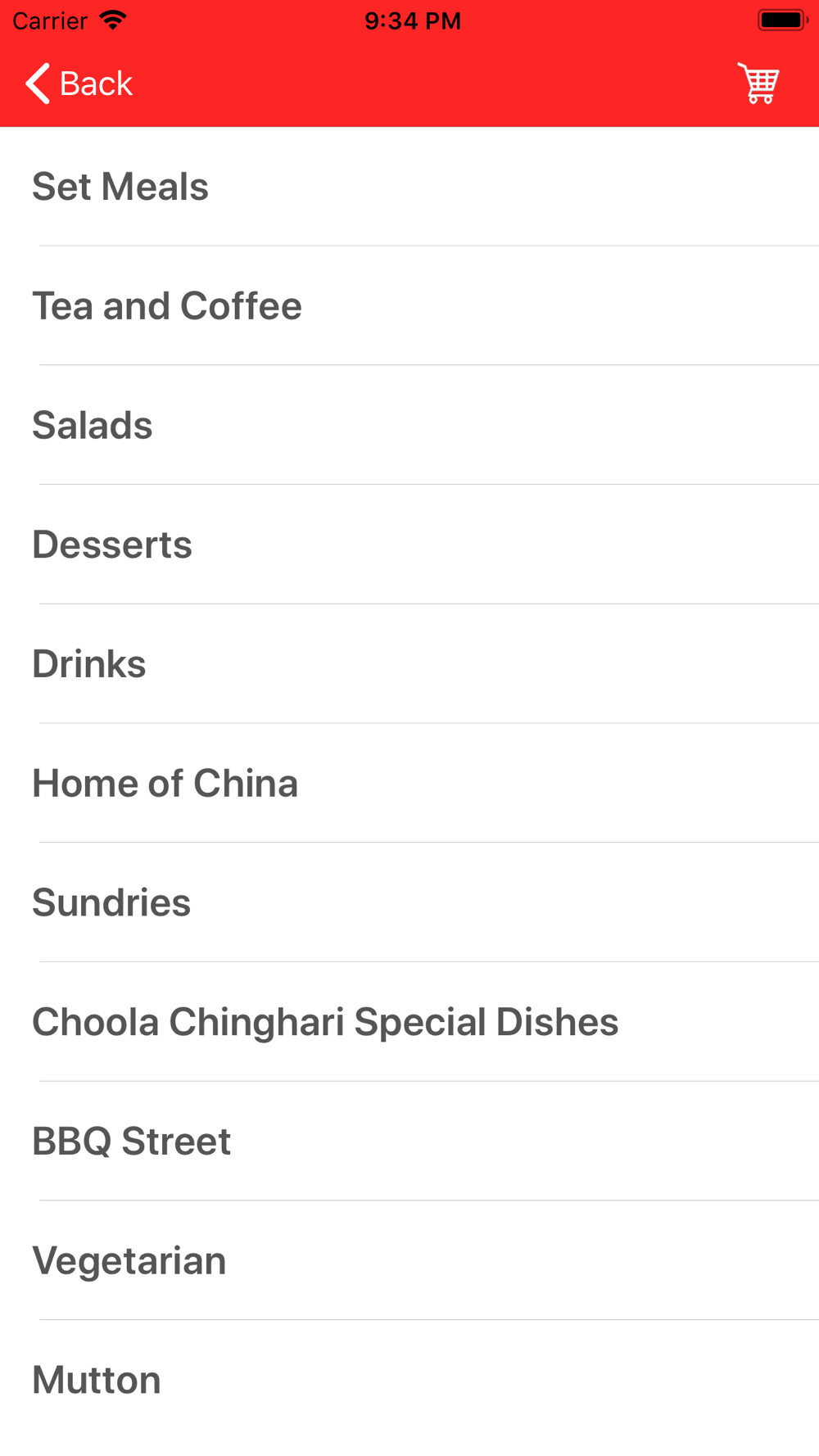Open the shopping cart
This screenshot has width=819, height=1456.
(x=758, y=84)
